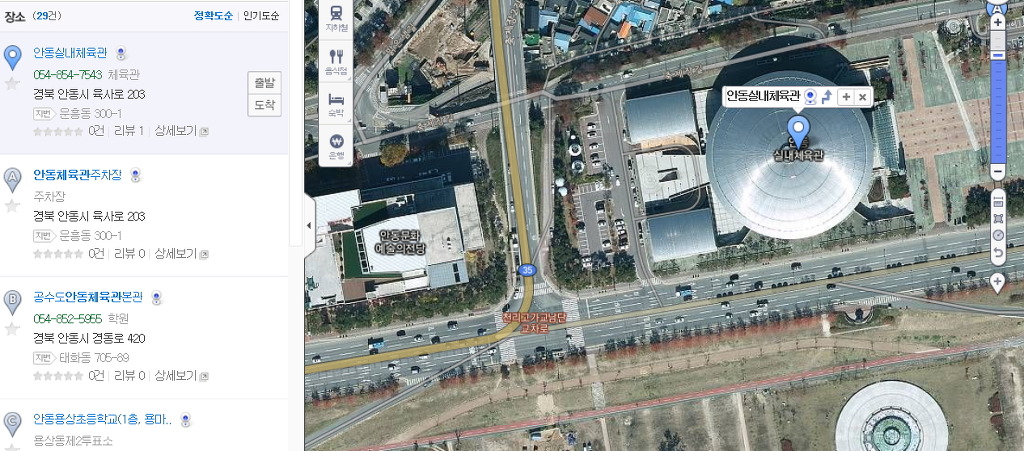Open the 안동실내체육관 result title
Screen dimensions: 1024x451
(x=70, y=53)
